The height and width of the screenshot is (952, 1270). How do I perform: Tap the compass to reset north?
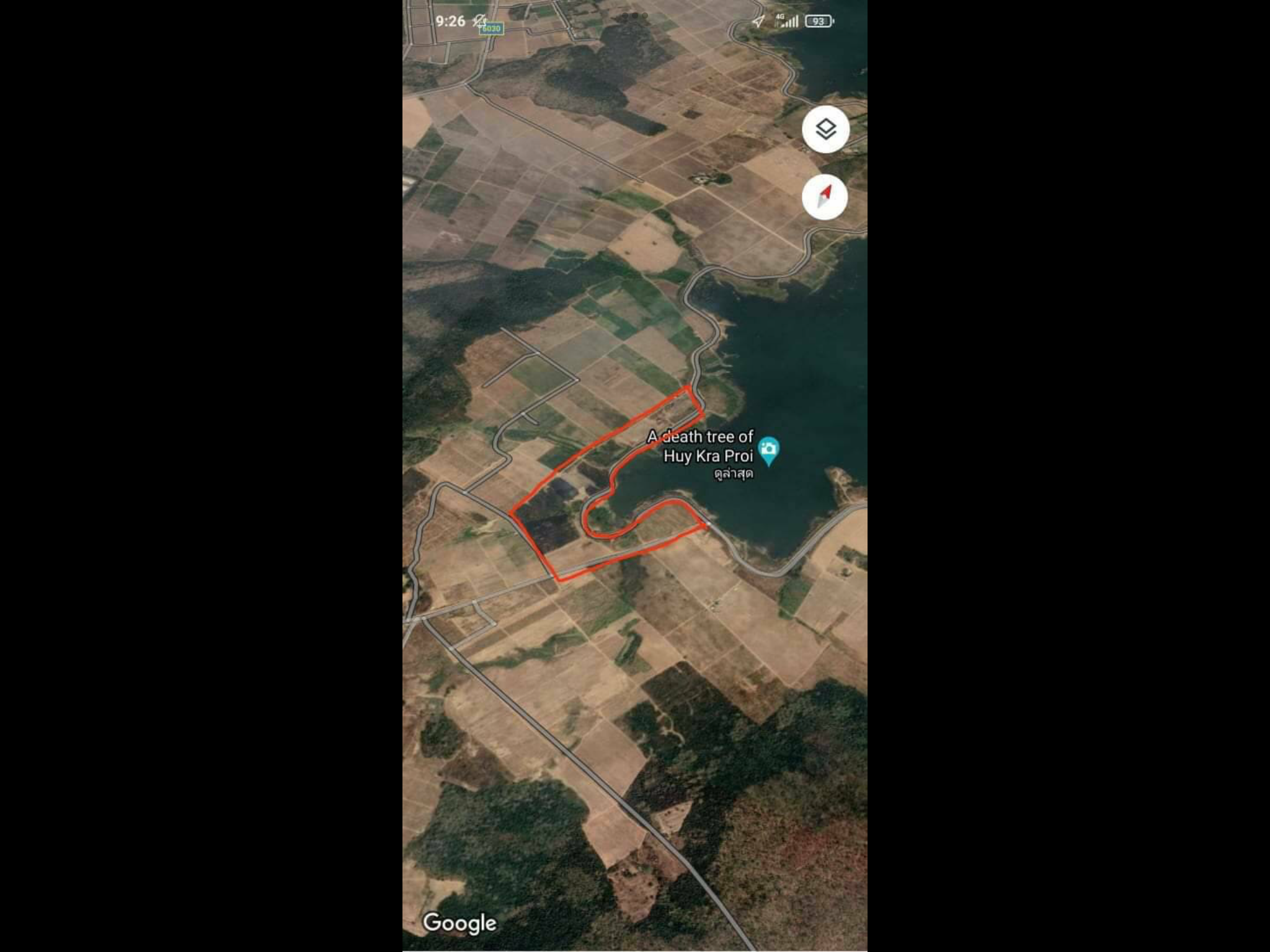tap(825, 197)
